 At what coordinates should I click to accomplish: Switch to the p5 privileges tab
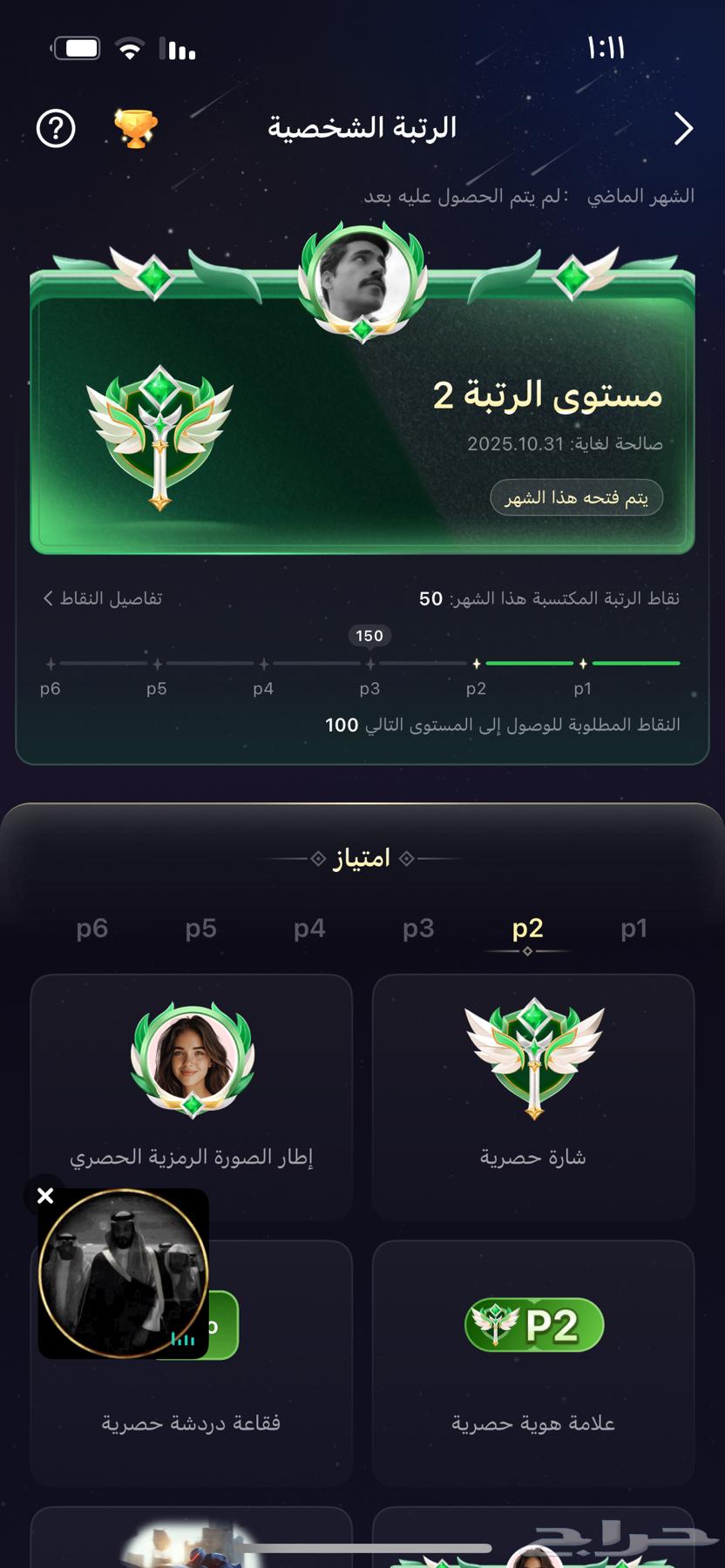click(x=201, y=929)
